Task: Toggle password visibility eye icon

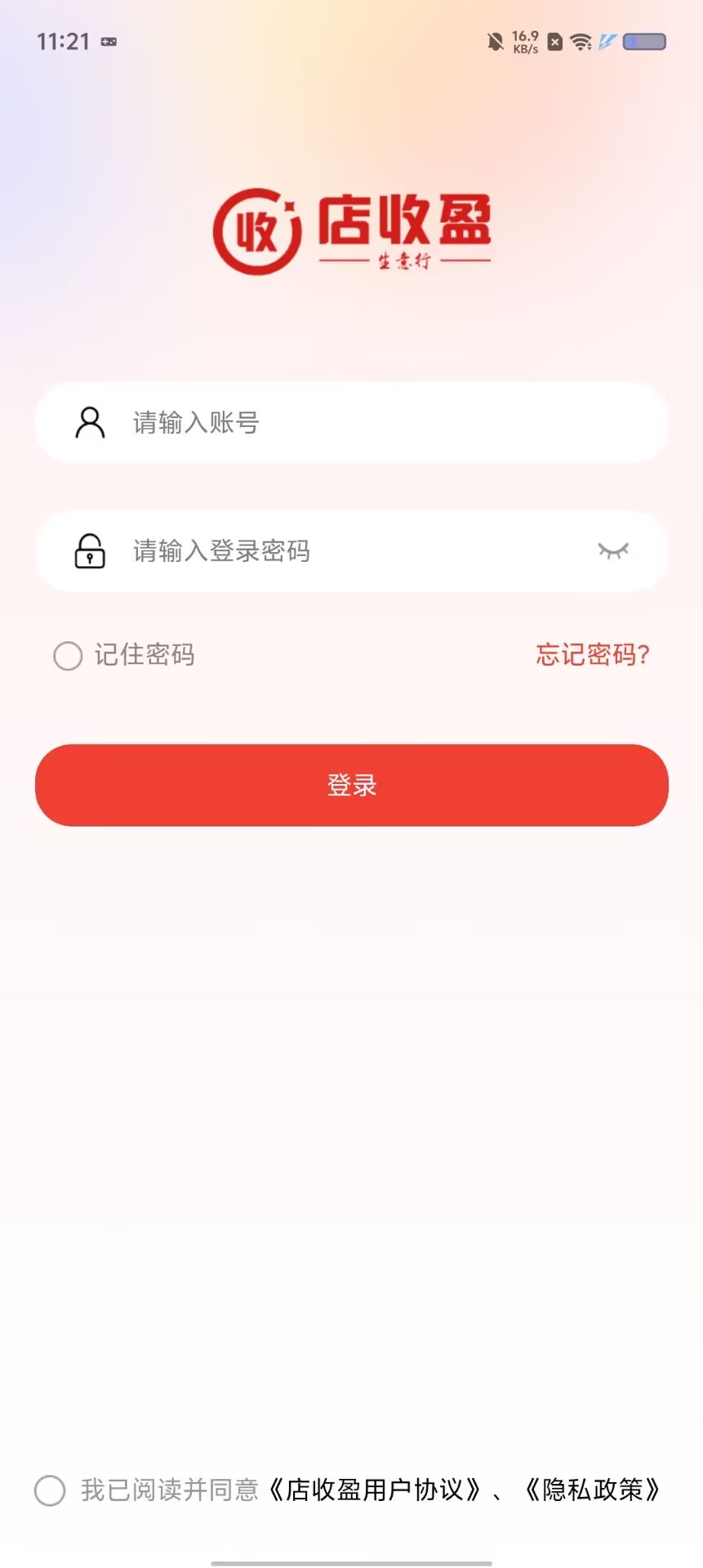Action: 613,551
